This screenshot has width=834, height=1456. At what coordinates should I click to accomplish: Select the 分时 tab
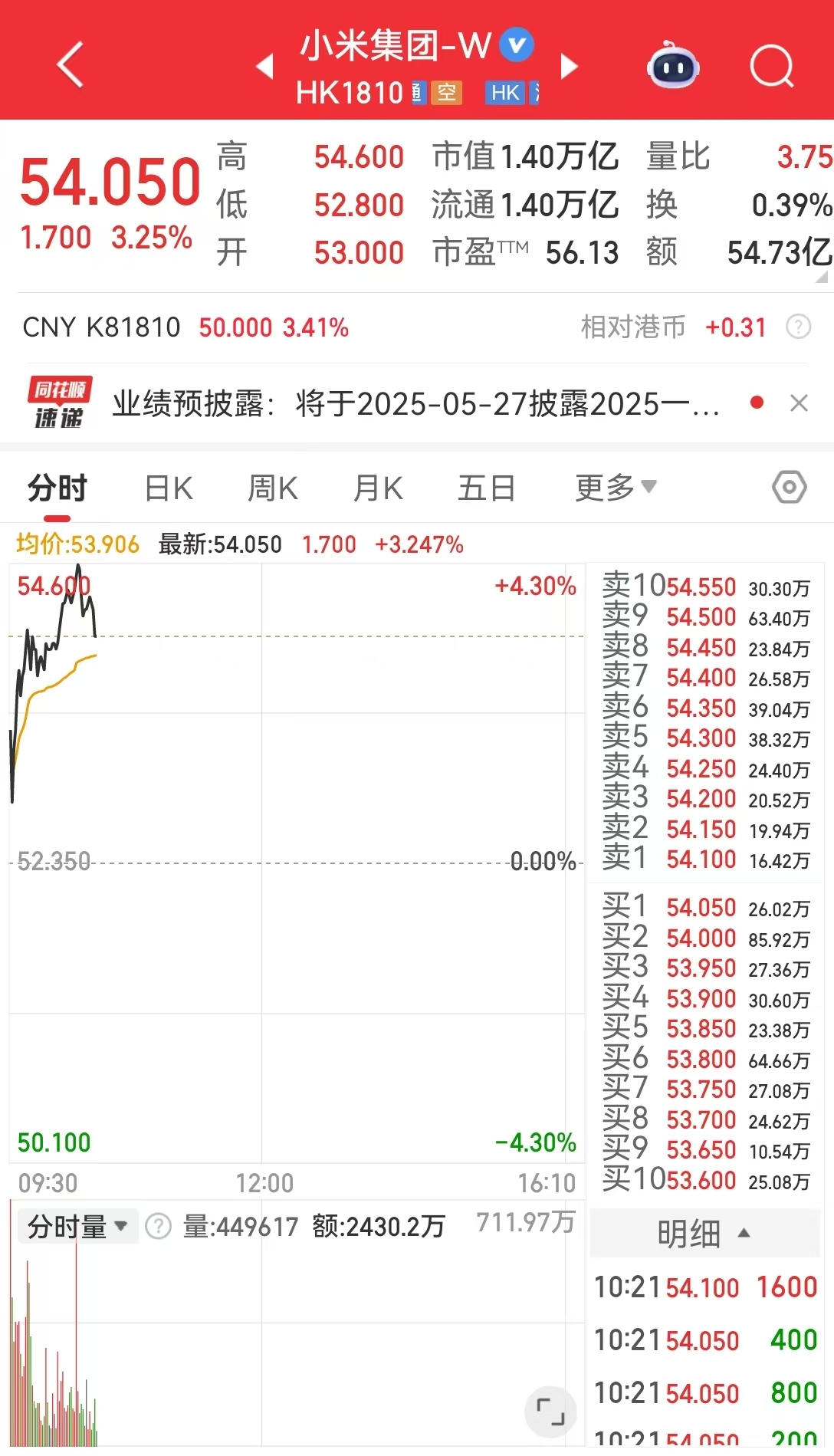(57, 488)
